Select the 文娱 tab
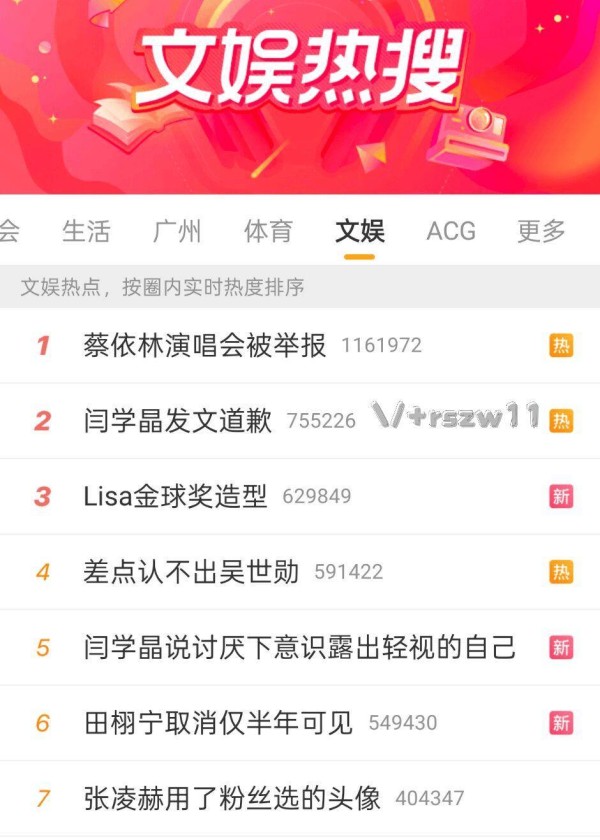This screenshot has height=840, width=600. (x=360, y=231)
